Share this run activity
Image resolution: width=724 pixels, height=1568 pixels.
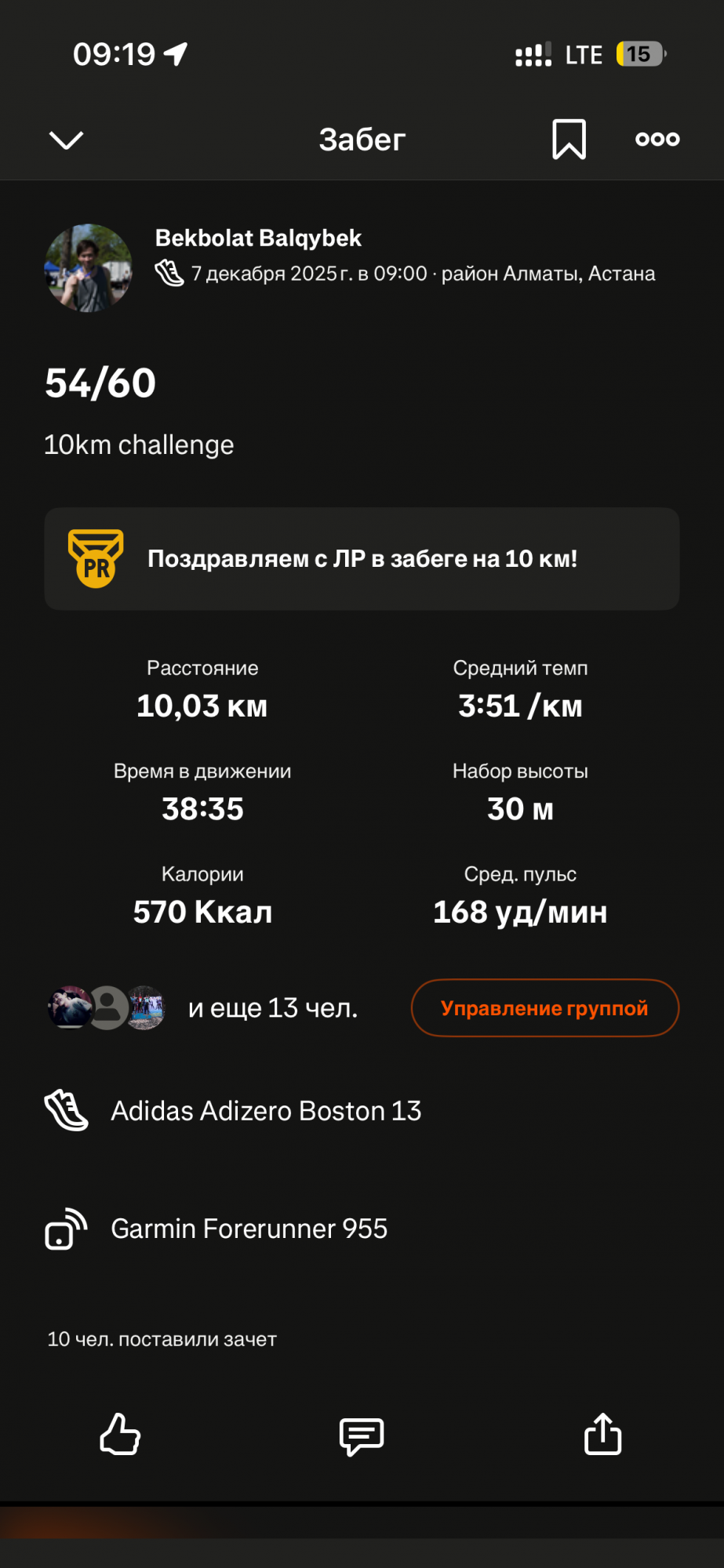click(602, 1434)
